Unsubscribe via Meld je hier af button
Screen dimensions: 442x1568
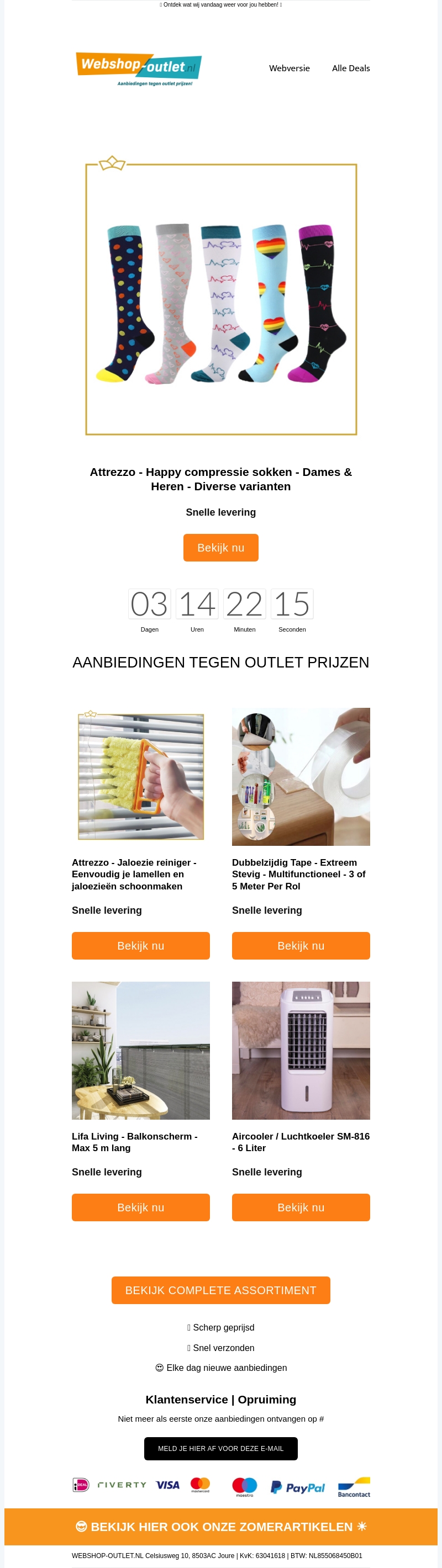point(221,1448)
